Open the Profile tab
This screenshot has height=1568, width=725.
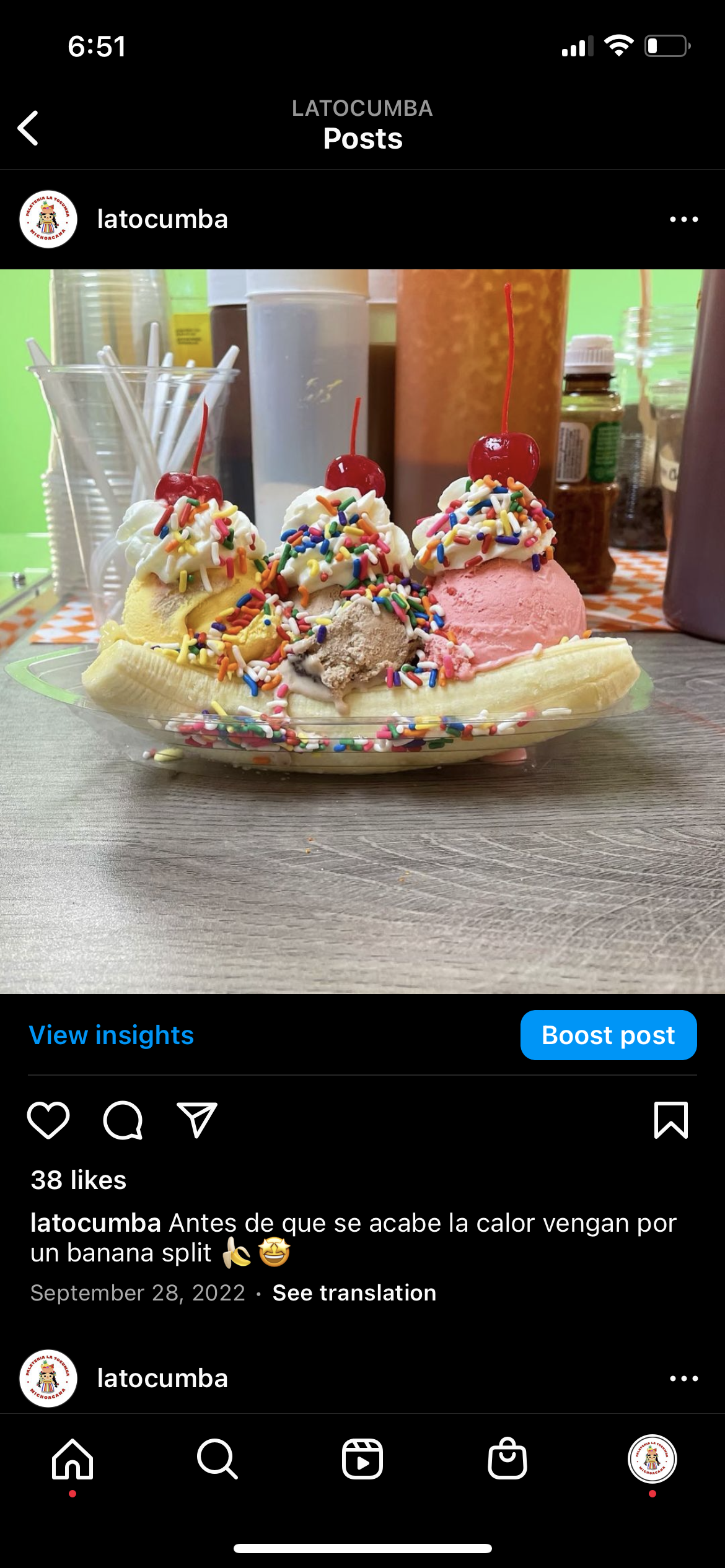tap(652, 1459)
